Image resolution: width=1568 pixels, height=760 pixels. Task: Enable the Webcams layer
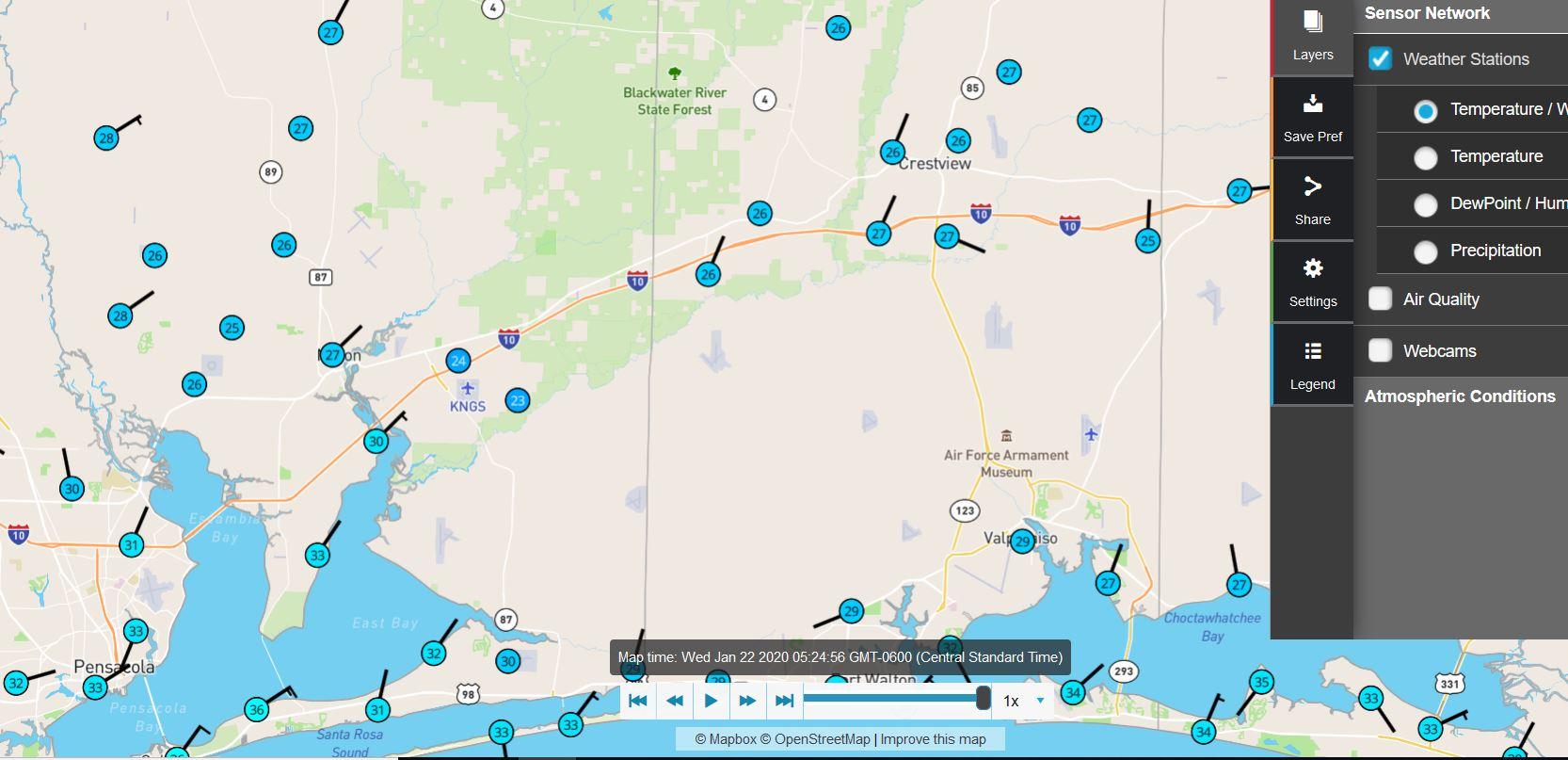click(1380, 351)
